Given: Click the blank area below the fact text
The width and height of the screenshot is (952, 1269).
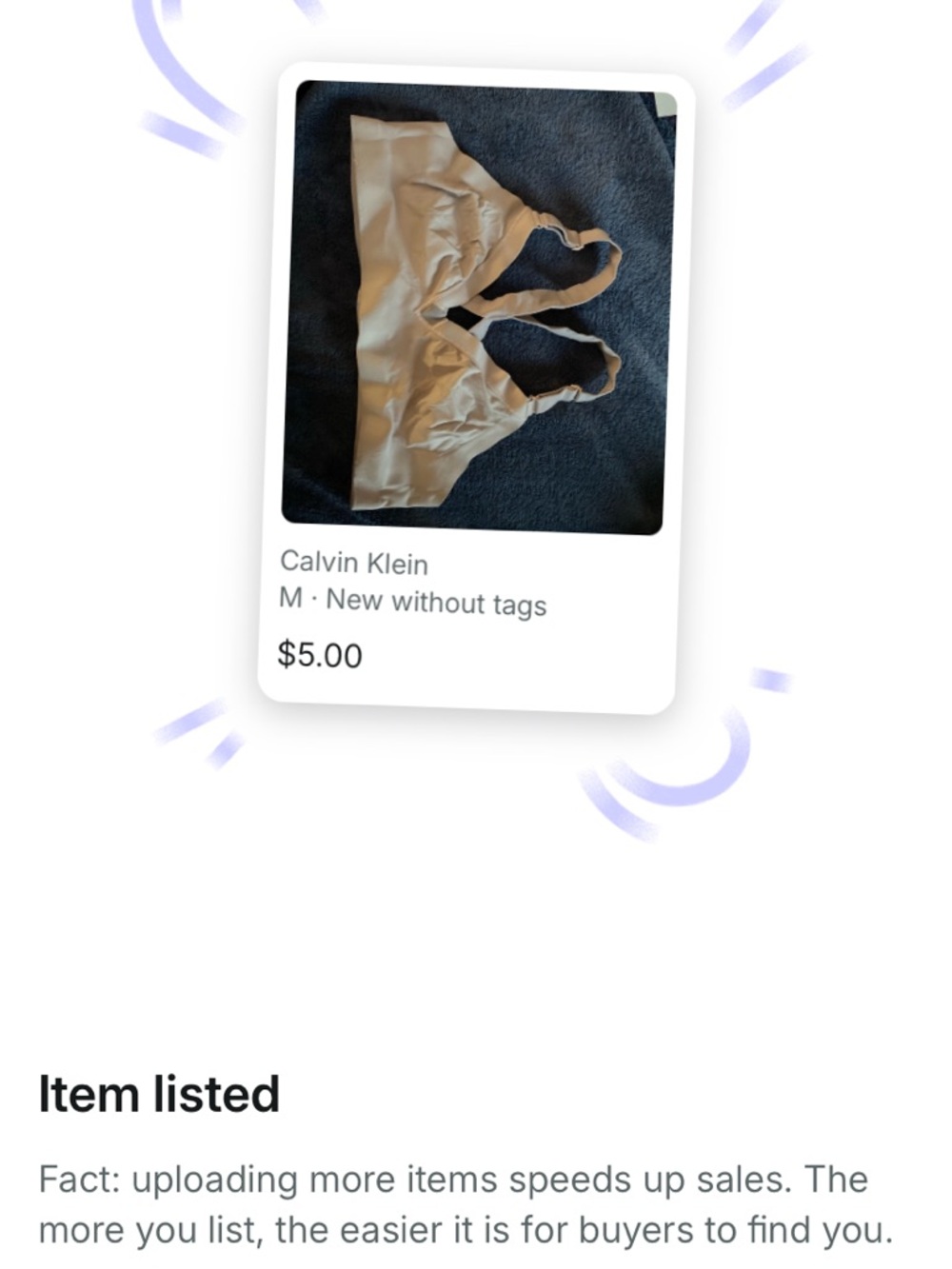Looking at the screenshot, I should point(476,1257).
